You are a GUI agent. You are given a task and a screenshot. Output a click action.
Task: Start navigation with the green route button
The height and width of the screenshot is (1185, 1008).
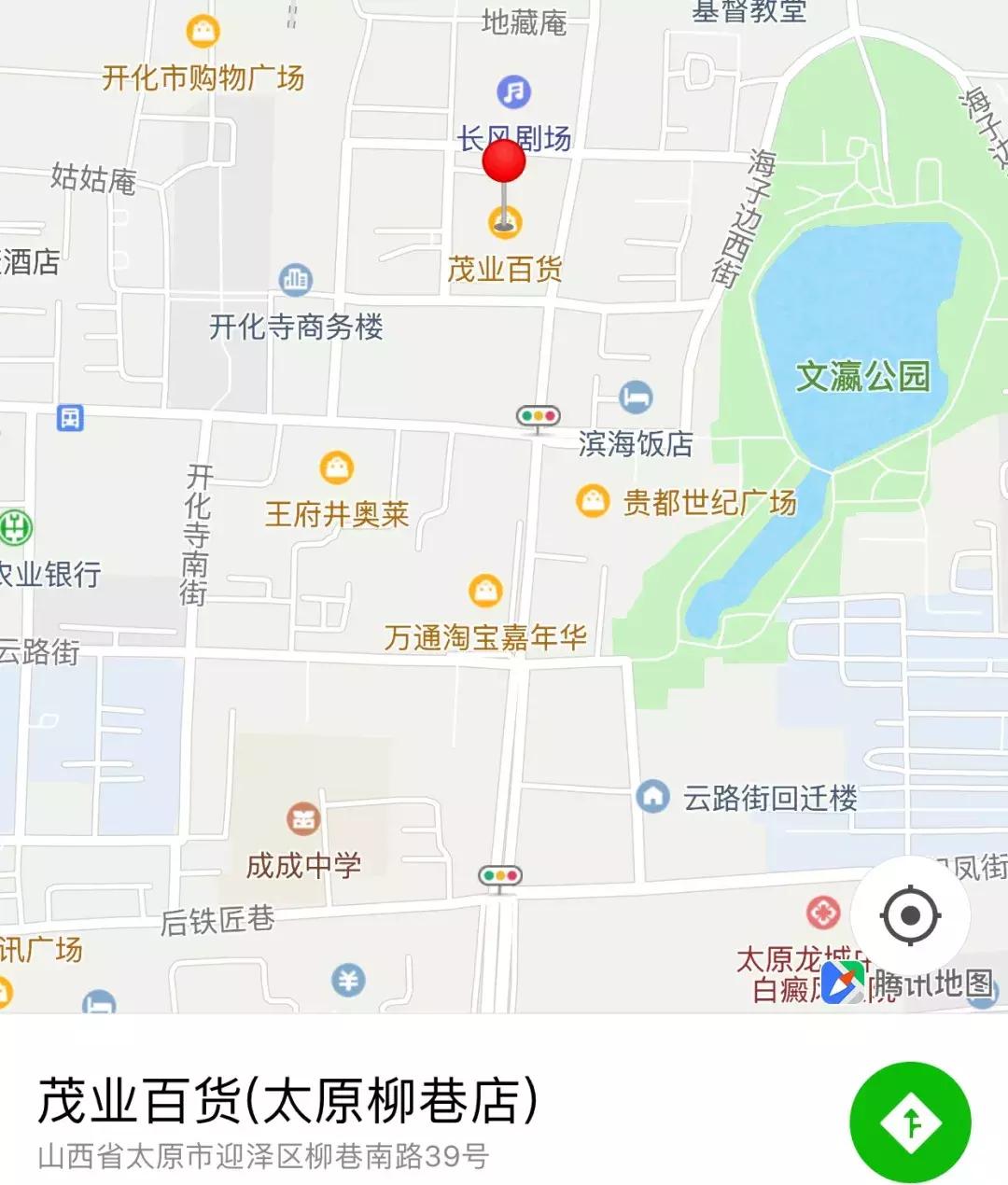(x=909, y=1122)
